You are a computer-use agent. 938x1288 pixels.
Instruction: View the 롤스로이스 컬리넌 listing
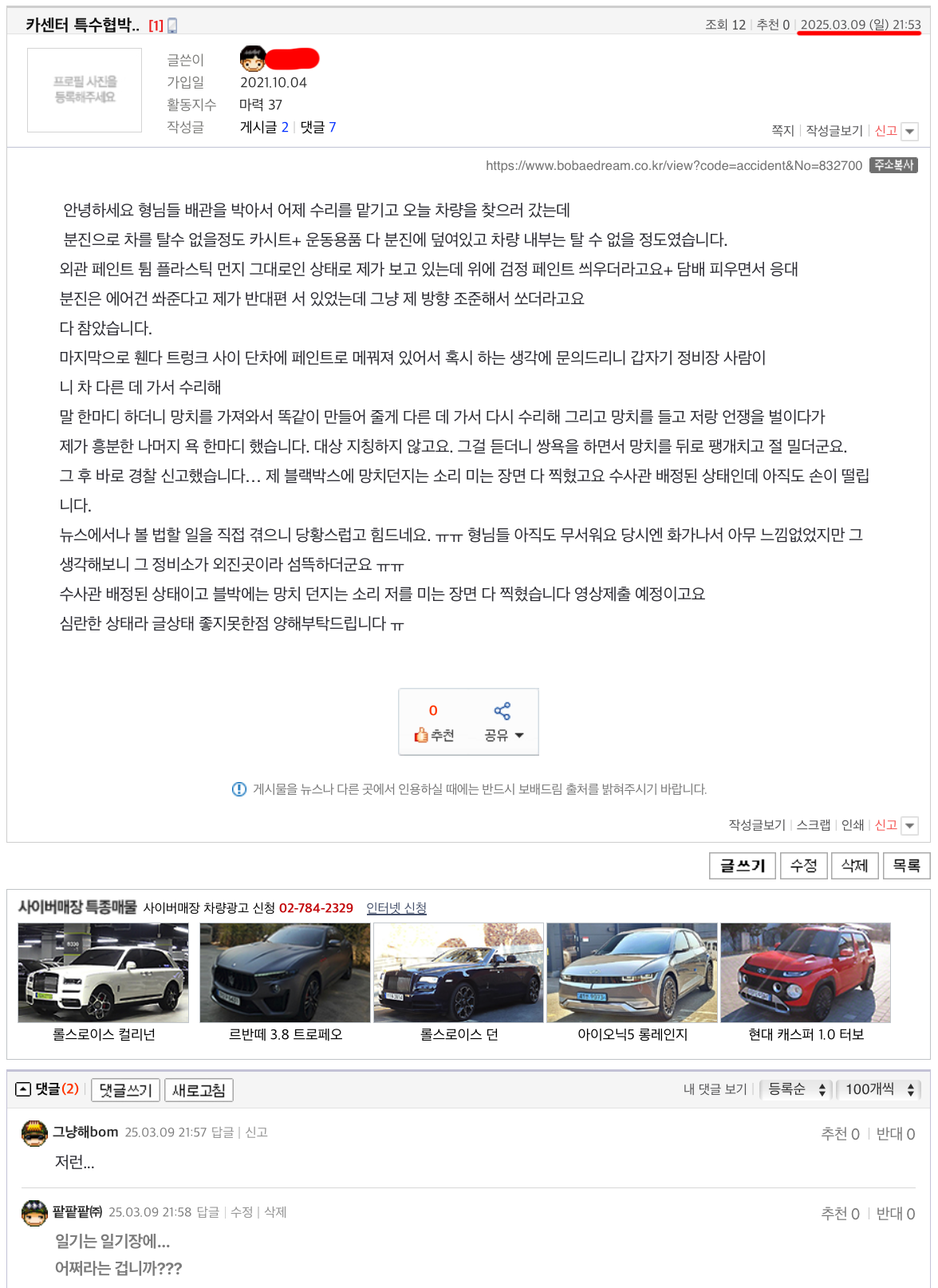104,974
